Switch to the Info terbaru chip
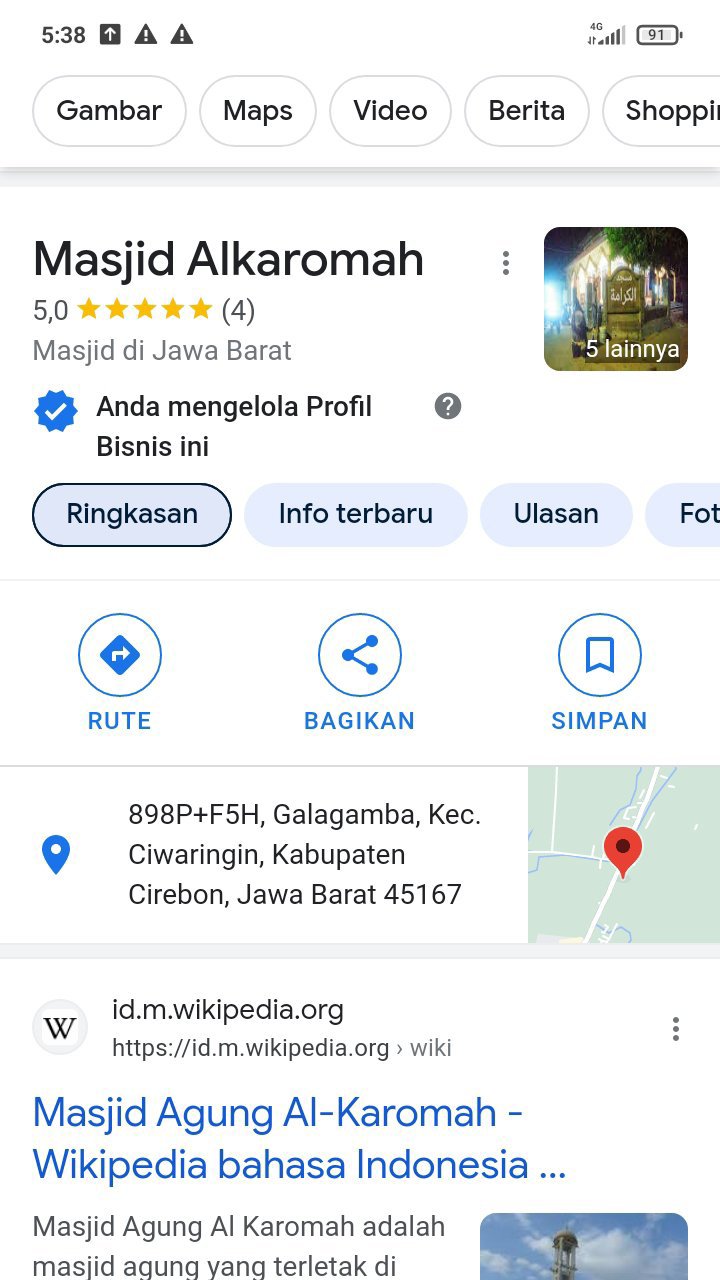 click(355, 514)
